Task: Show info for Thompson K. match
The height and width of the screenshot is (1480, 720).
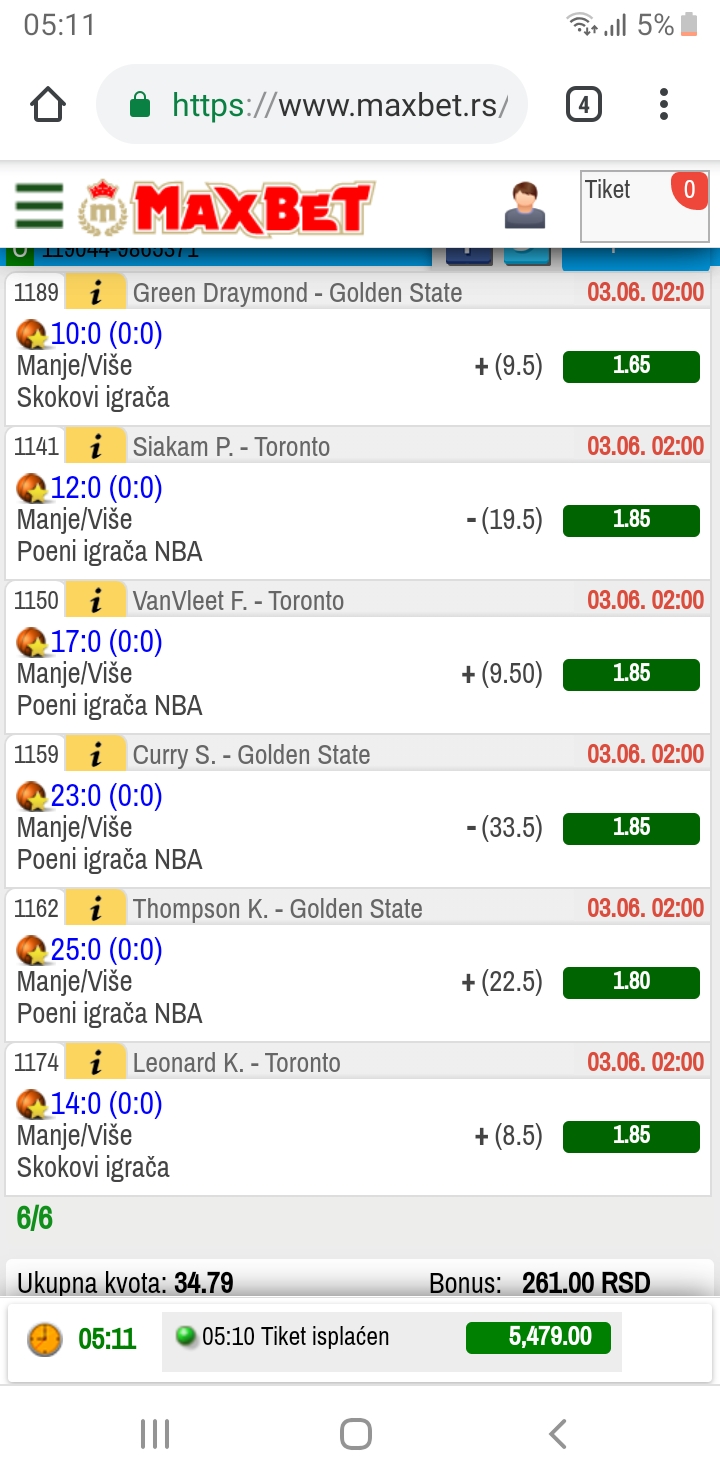Action: pyautogui.click(x=96, y=908)
